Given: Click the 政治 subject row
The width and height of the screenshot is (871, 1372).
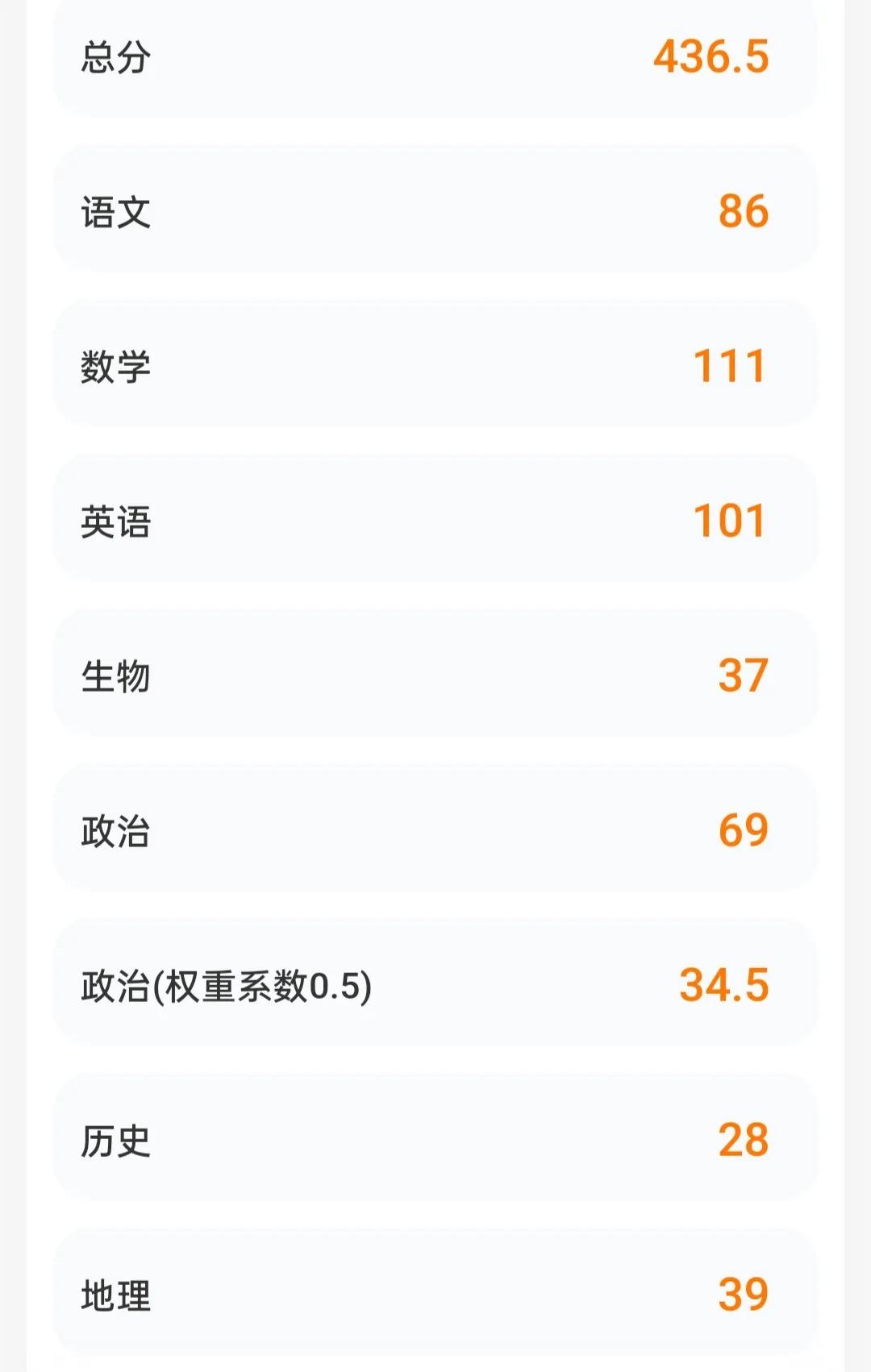Looking at the screenshot, I should click(x=435, y=829).
